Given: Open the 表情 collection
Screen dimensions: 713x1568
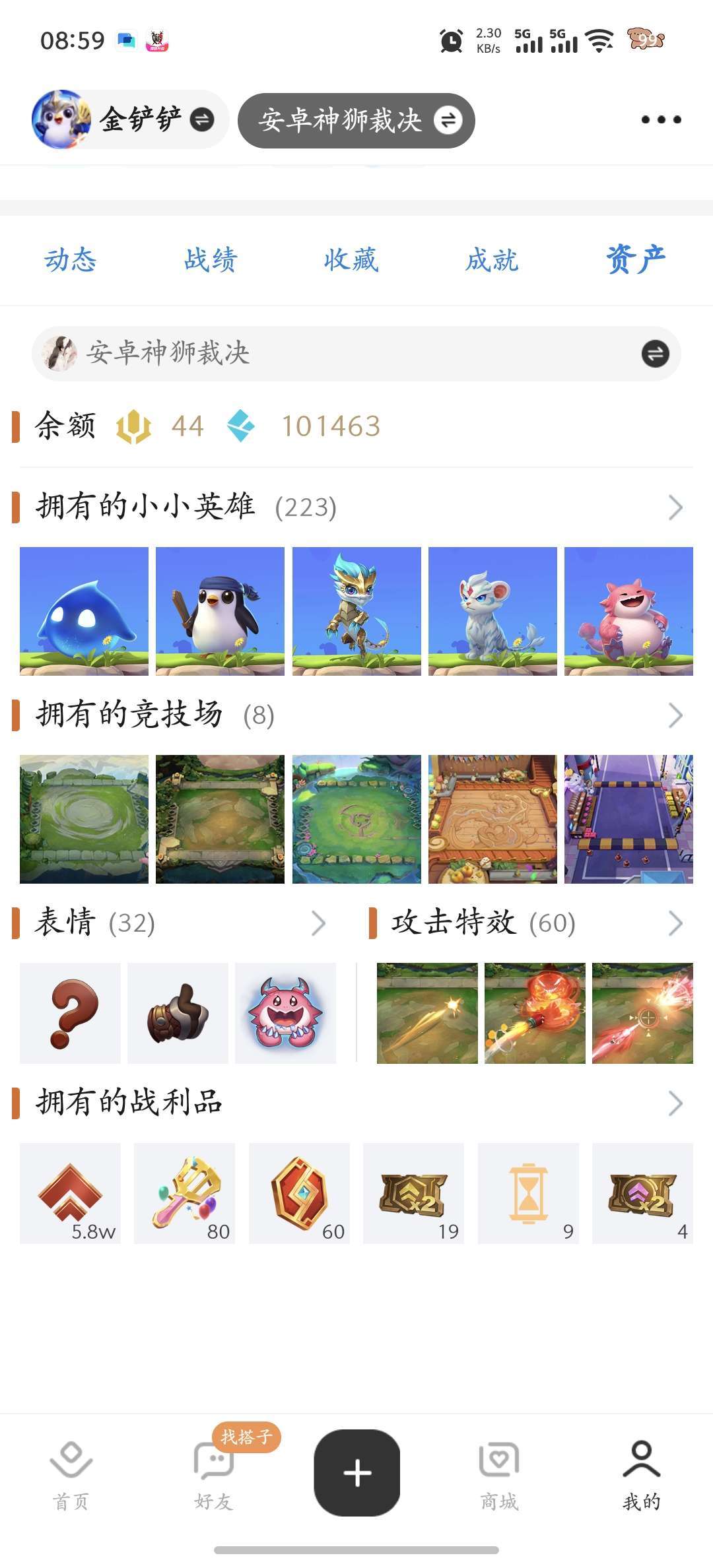Looking at the screenshot, I should 318,923.
